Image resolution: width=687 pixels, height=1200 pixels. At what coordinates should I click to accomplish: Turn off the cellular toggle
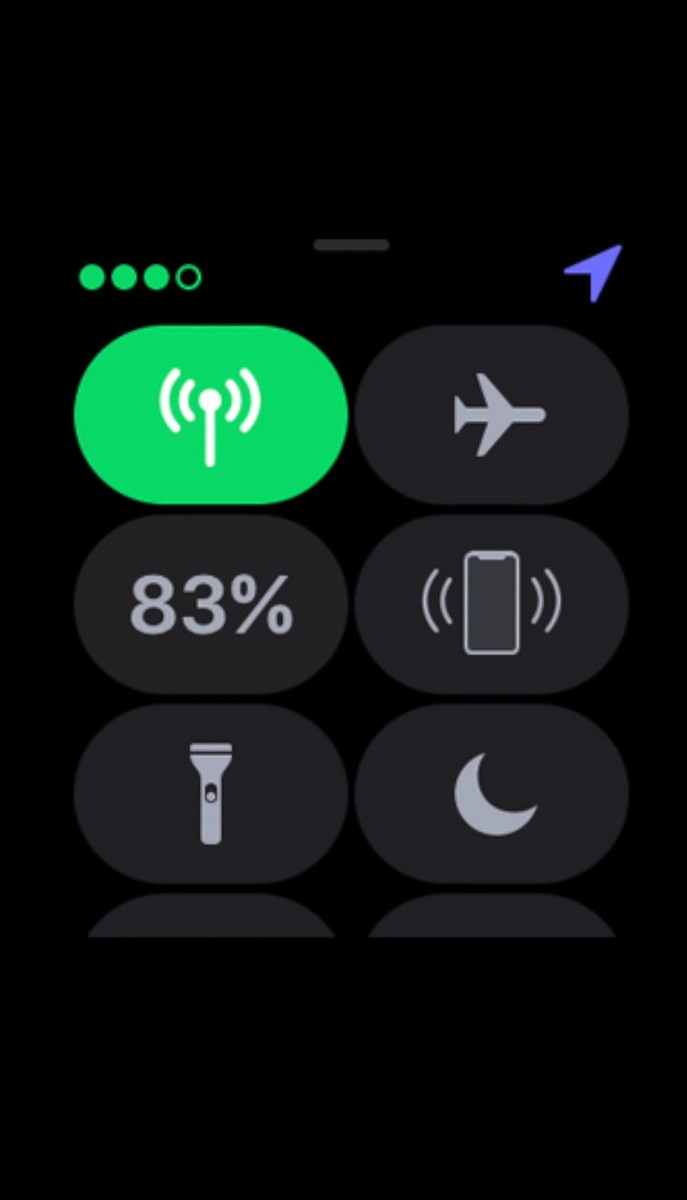tap(210, 414)
